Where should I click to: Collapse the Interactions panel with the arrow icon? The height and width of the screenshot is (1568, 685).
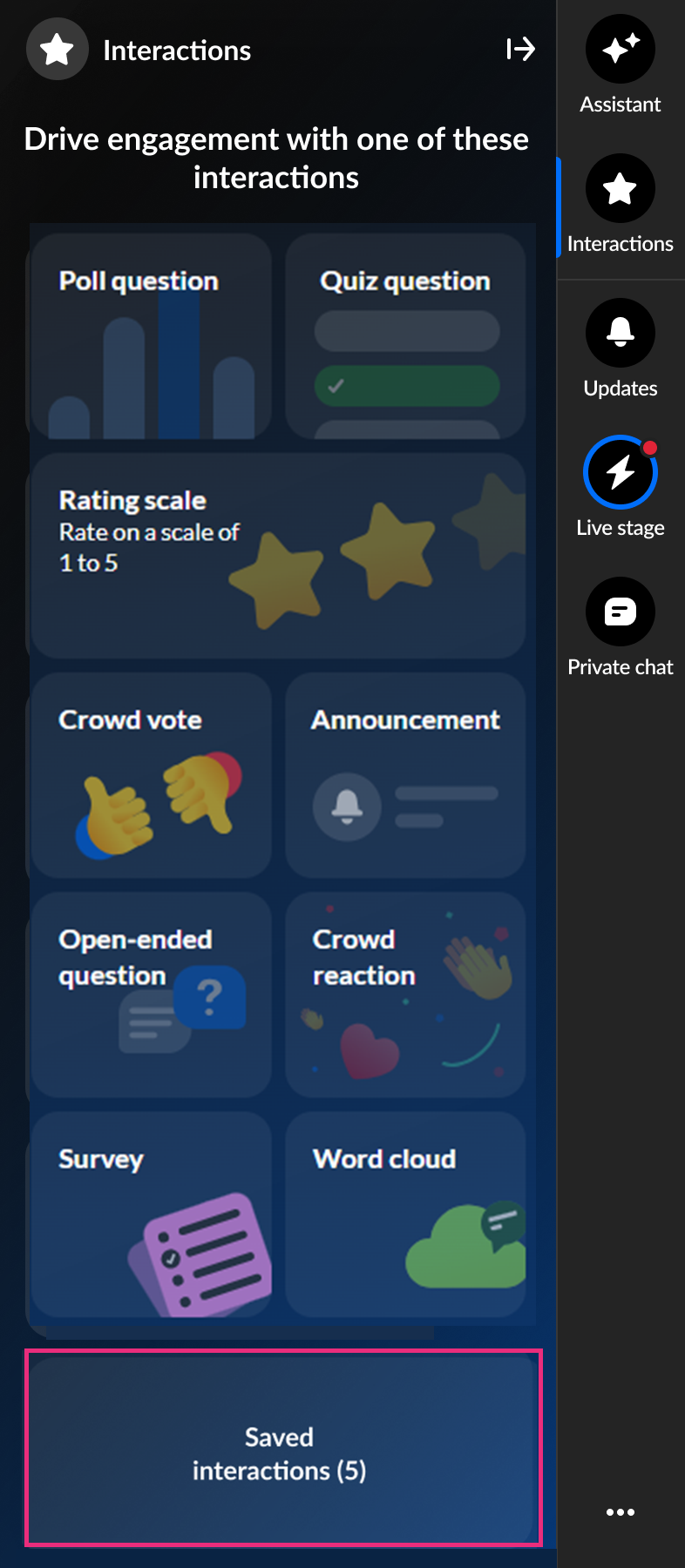tap(520, 50)
